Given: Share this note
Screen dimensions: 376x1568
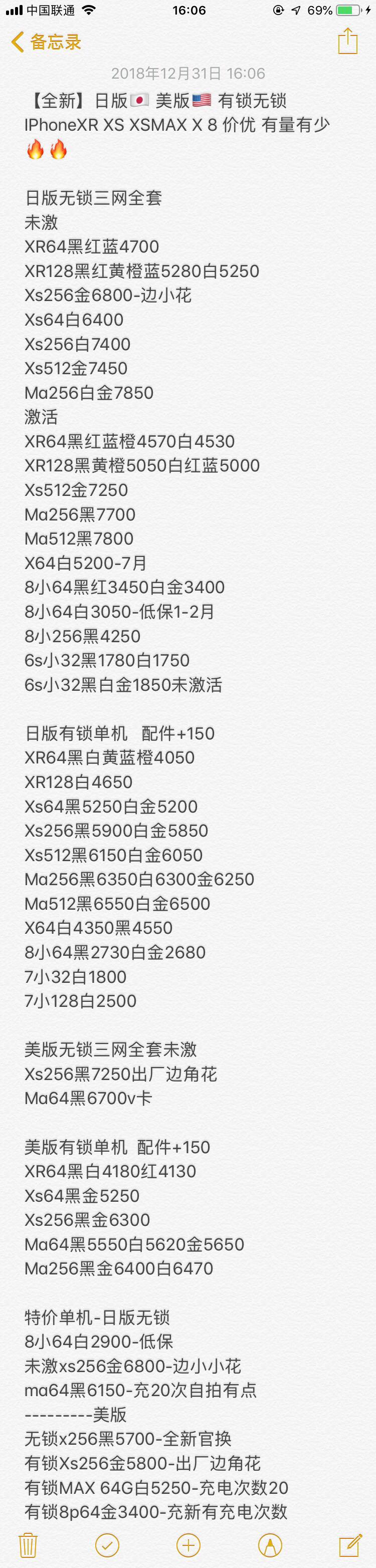Looking at the screenshot, I should 347,41.
